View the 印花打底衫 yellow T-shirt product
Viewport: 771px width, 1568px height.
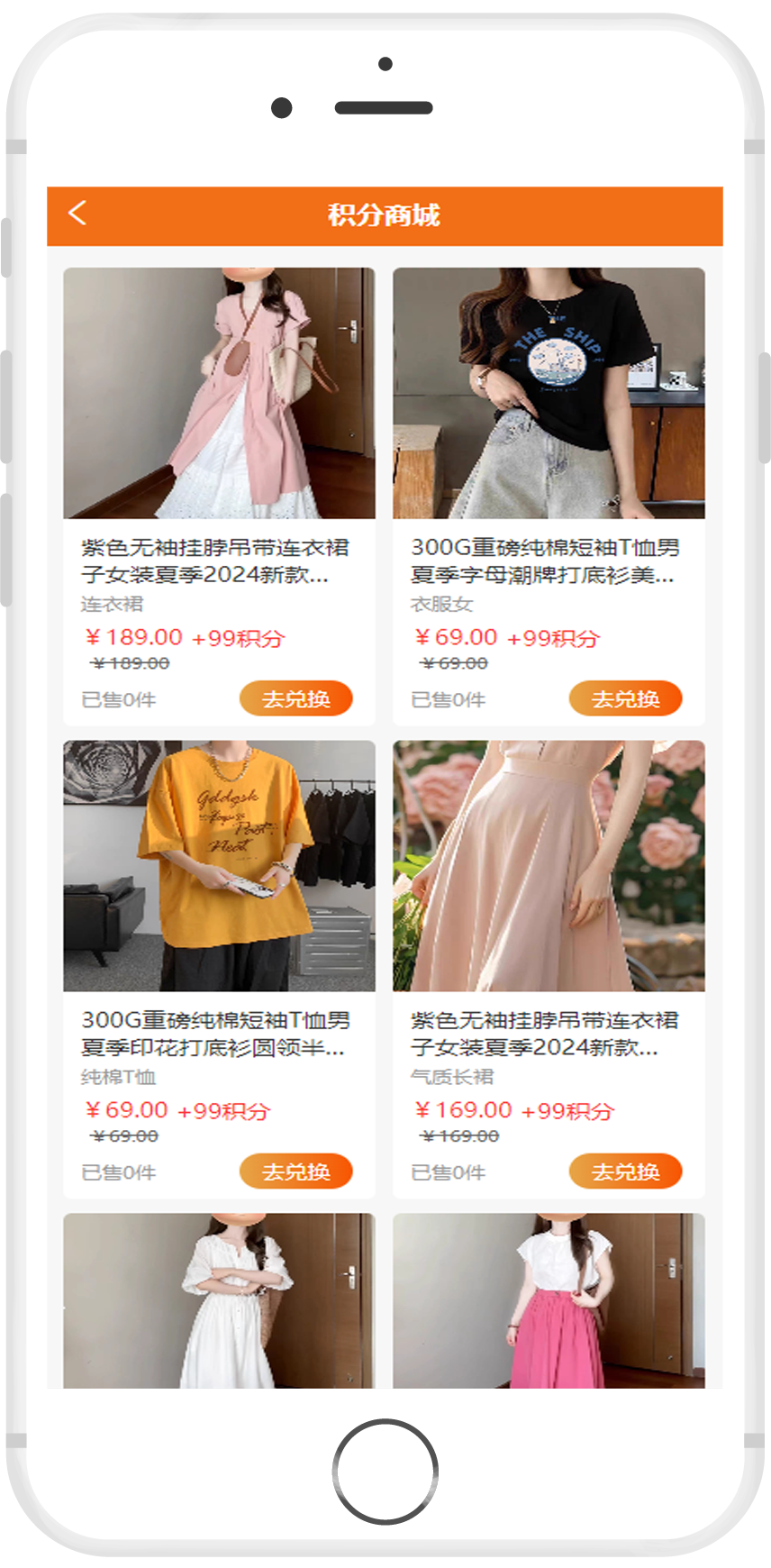pyautogui.click(x=219, y=866)
